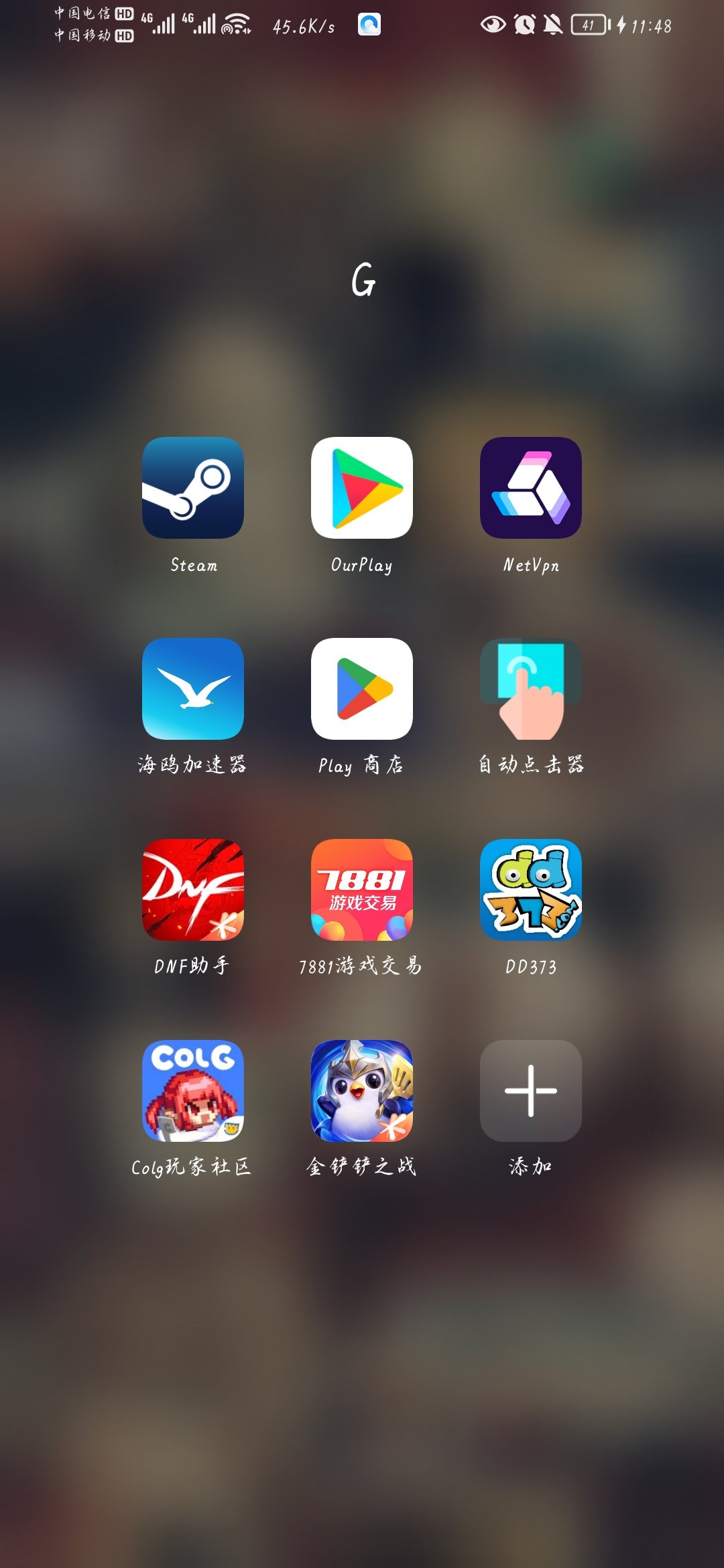Launch 自动点击器 app
Viewport: 724px width, 1568px height.
531,689
